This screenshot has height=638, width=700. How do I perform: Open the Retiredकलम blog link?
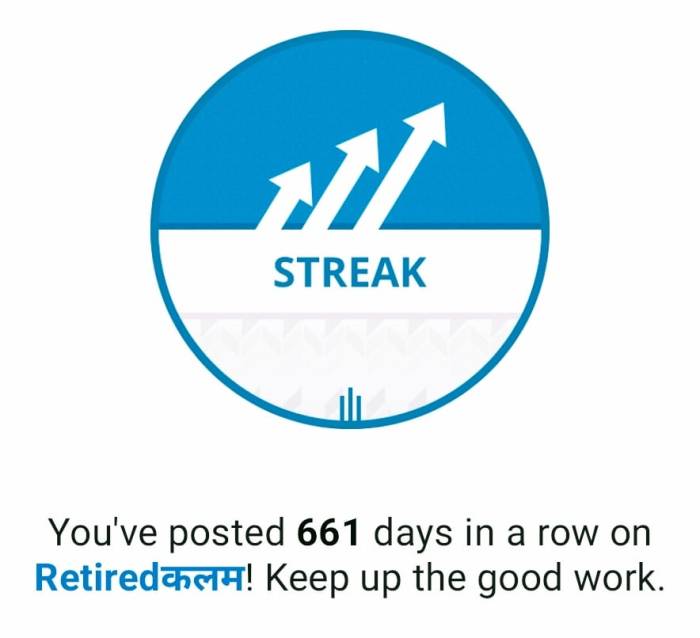(139, 580)
